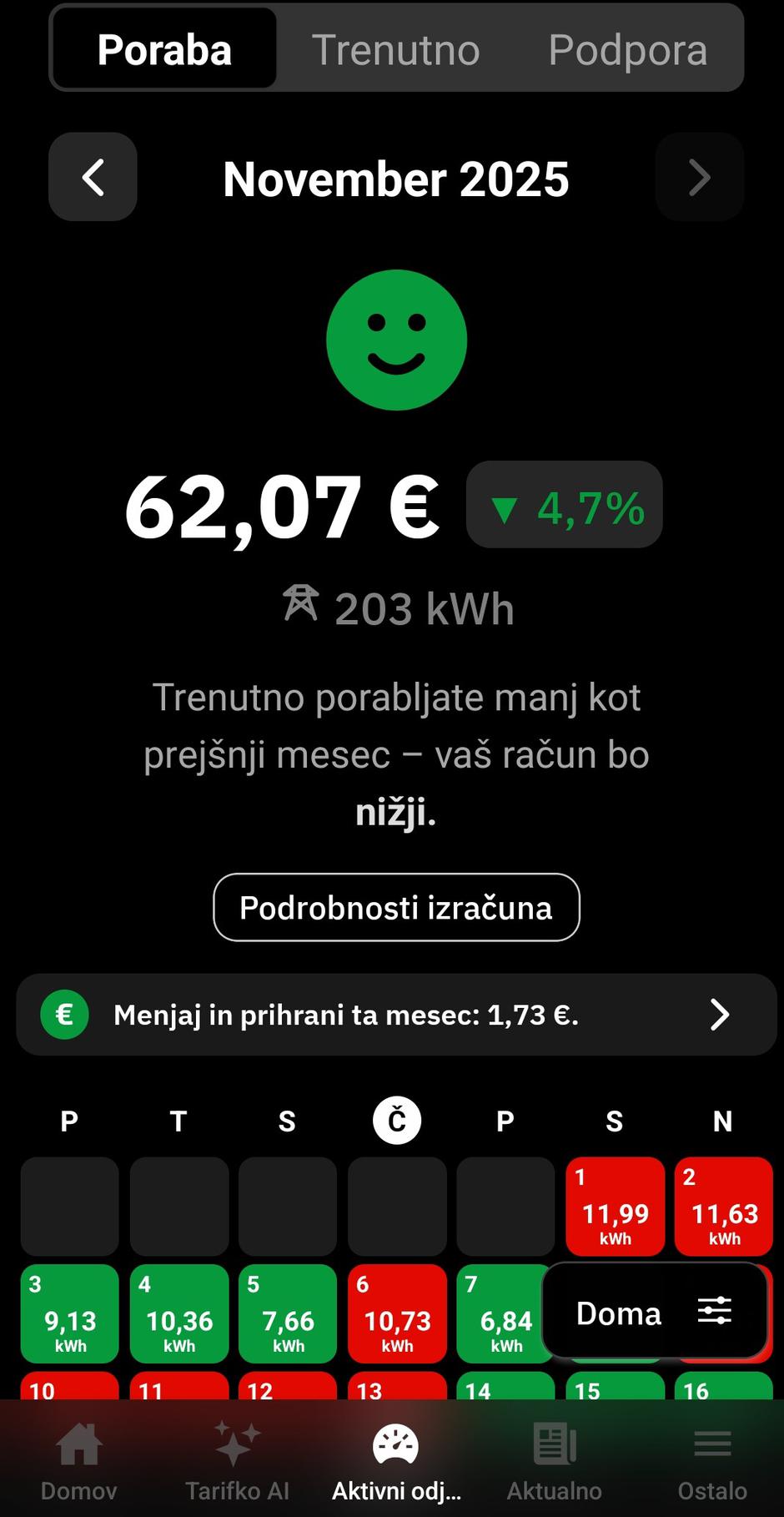Switch to the Trenutno tab
The image size is (784, 1517).
click(x=395, y=49)
